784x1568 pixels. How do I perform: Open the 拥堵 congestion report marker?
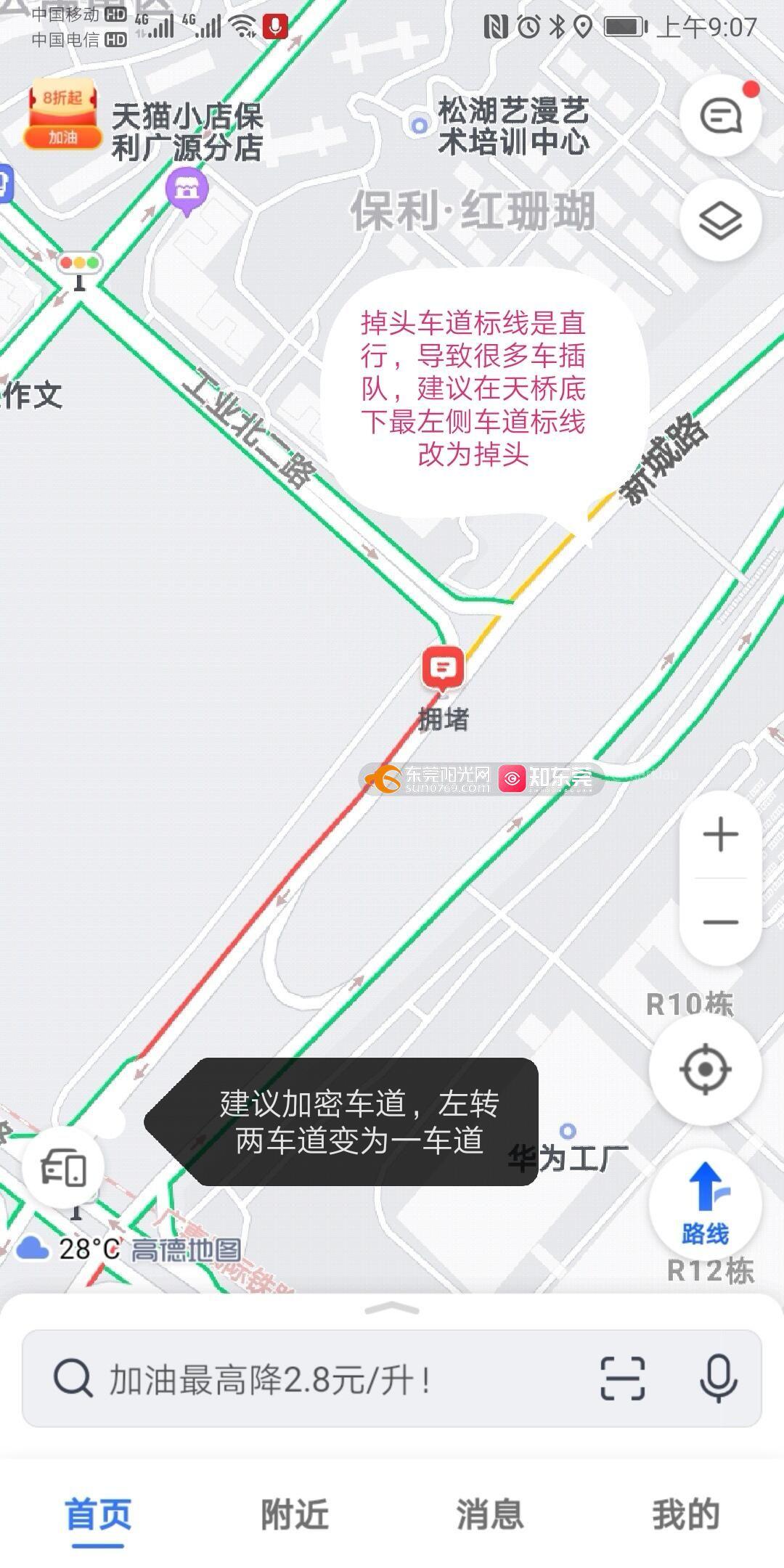443,668
